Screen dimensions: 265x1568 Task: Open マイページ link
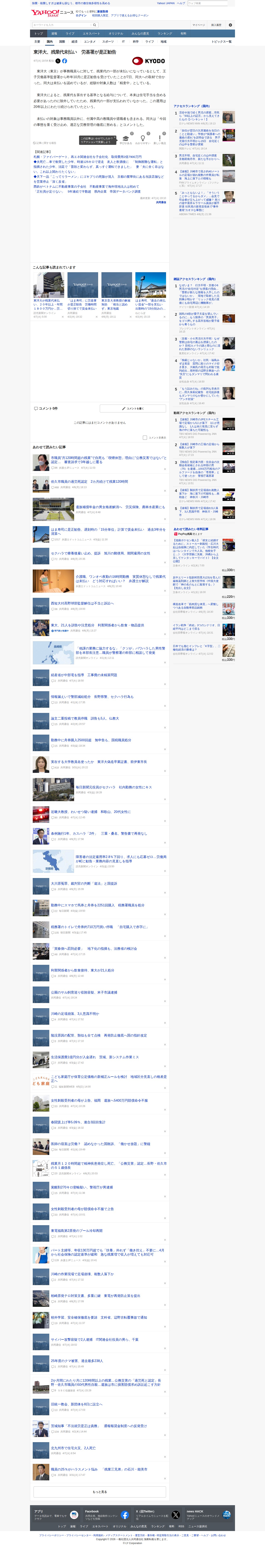(x=199, y=25)
